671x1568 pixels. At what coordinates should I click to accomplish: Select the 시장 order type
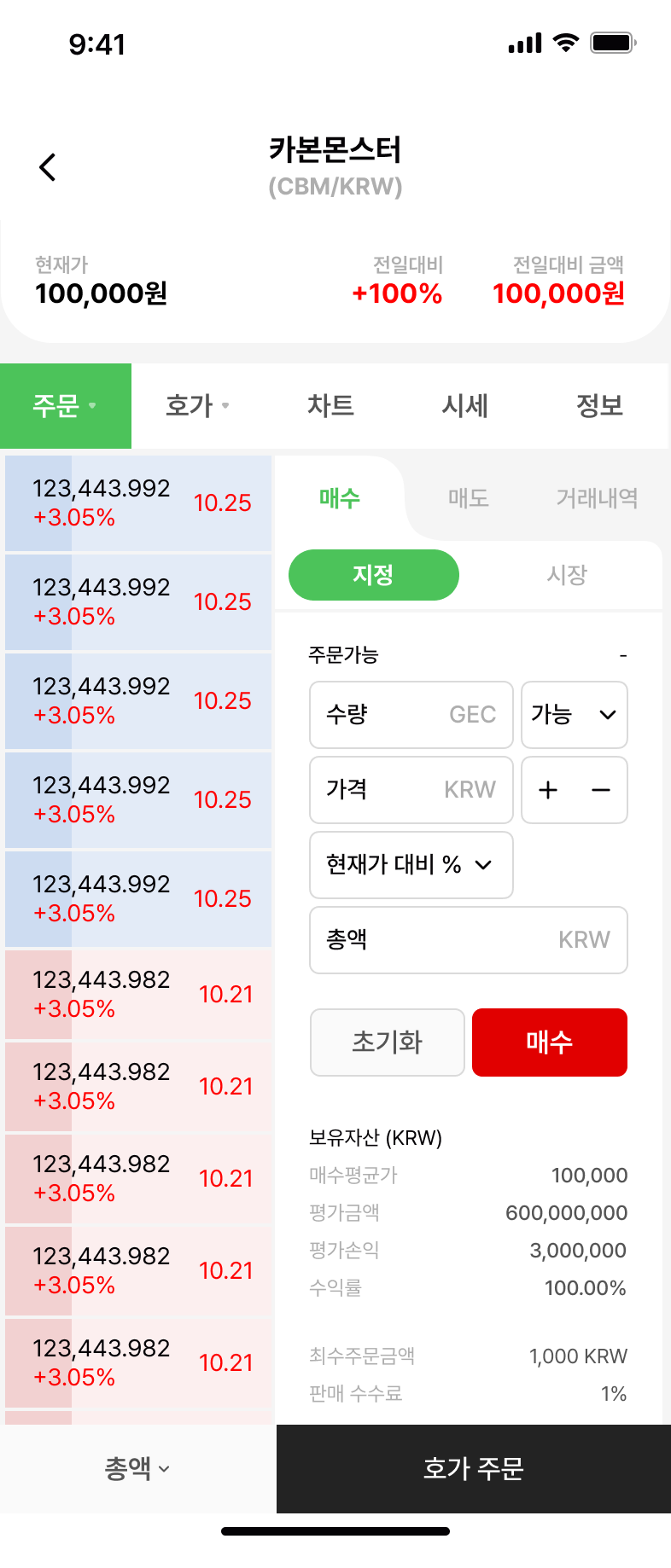[567, 575]
